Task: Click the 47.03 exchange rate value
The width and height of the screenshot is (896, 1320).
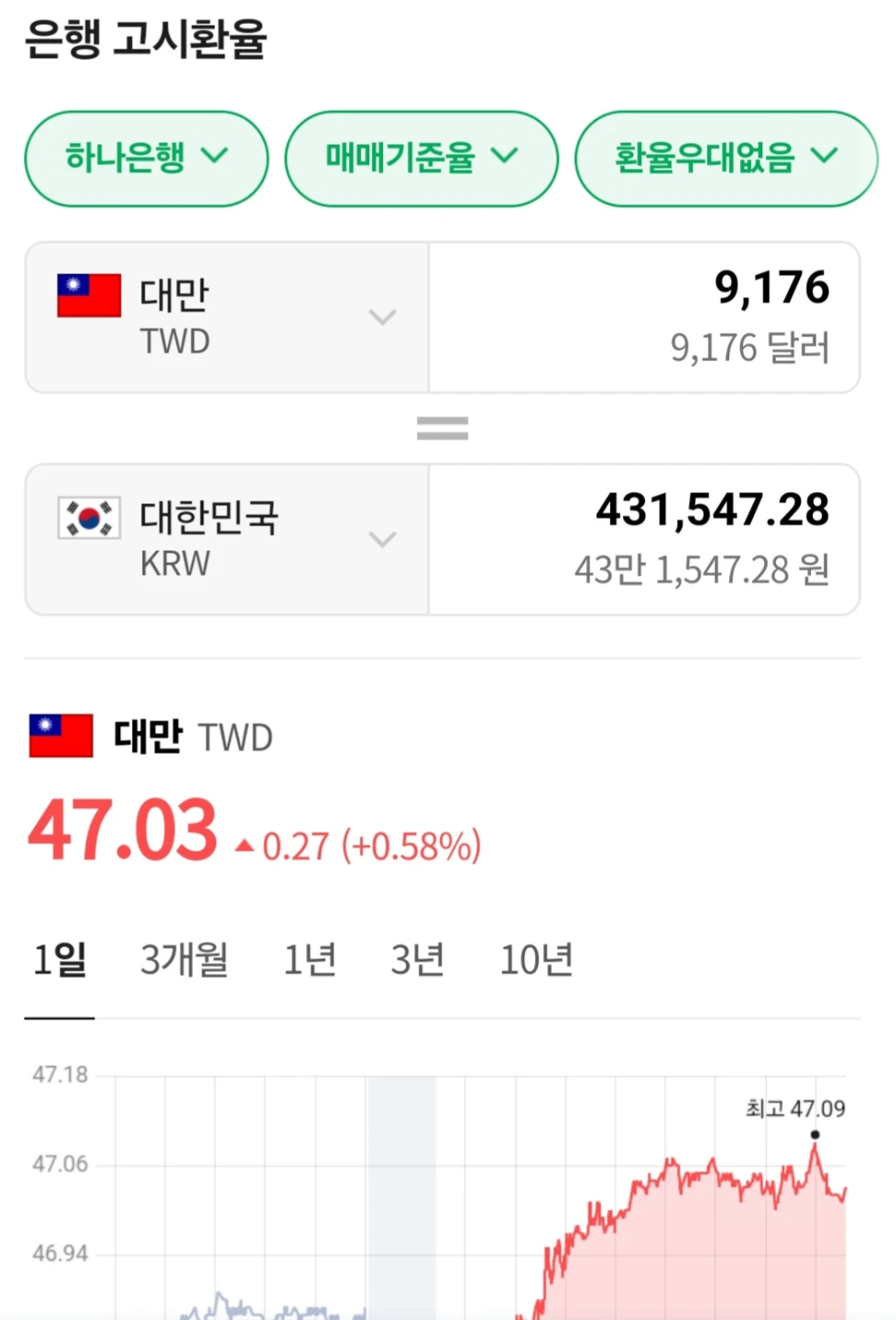Action: [120, 828]
